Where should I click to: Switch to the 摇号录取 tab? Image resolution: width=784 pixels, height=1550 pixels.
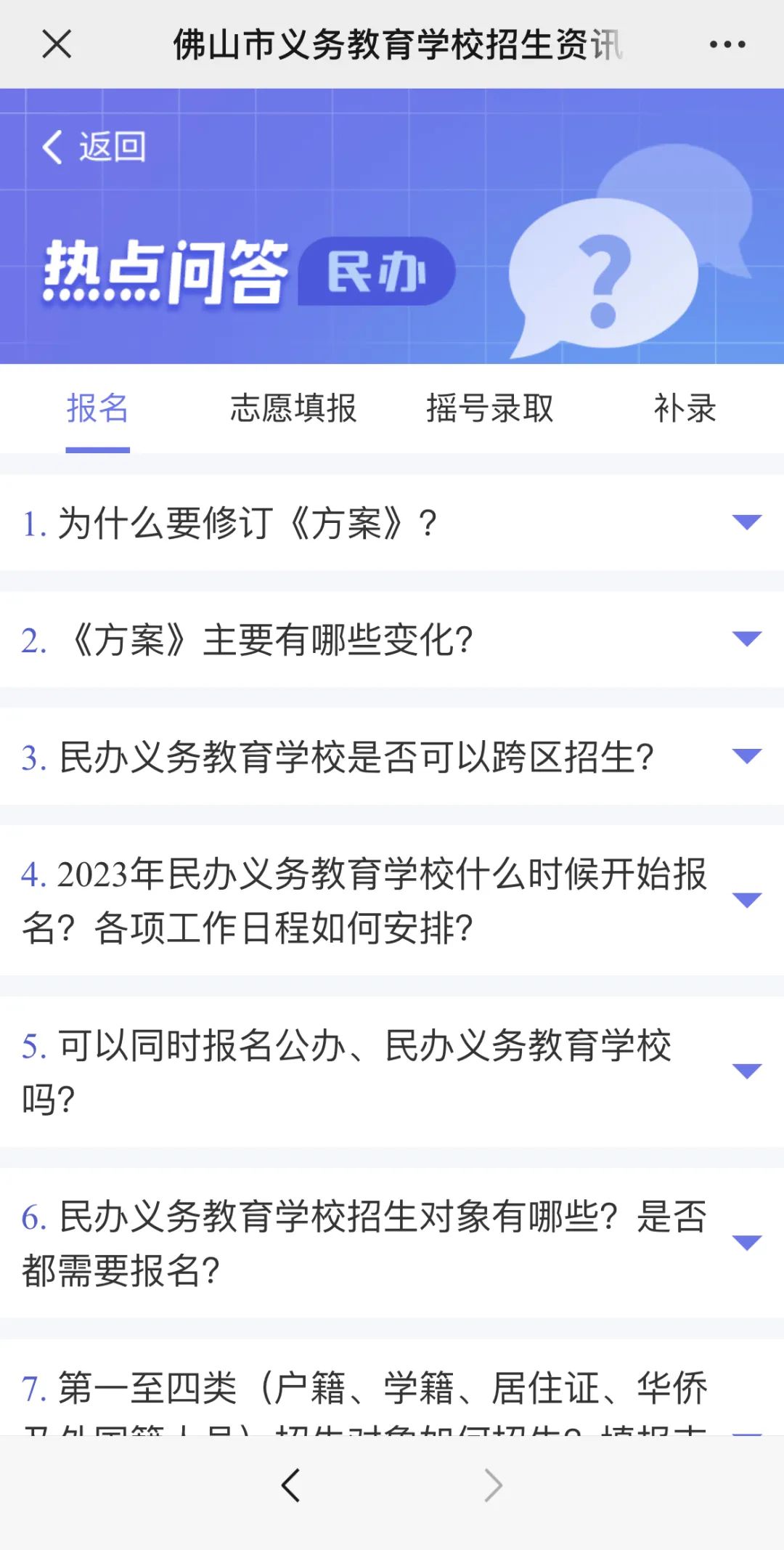pyautogui.click(x=490, y=409)
